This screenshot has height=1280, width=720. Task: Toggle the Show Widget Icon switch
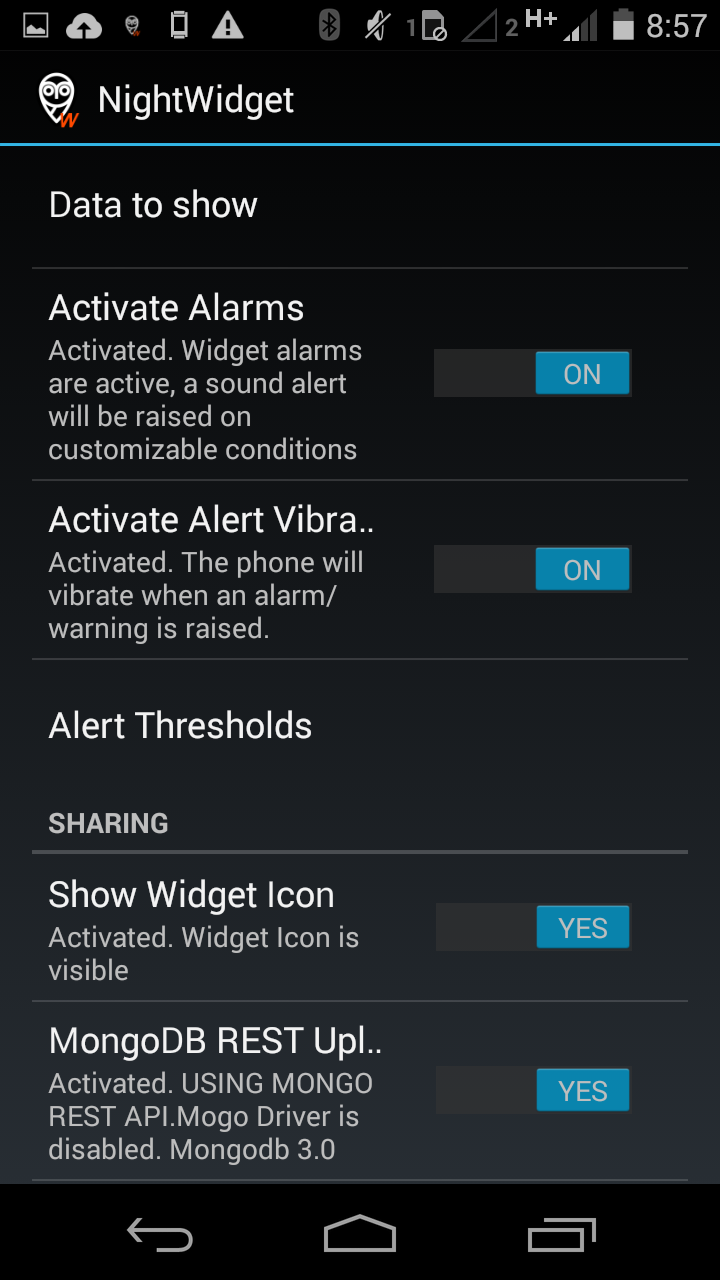pos(533,928)
